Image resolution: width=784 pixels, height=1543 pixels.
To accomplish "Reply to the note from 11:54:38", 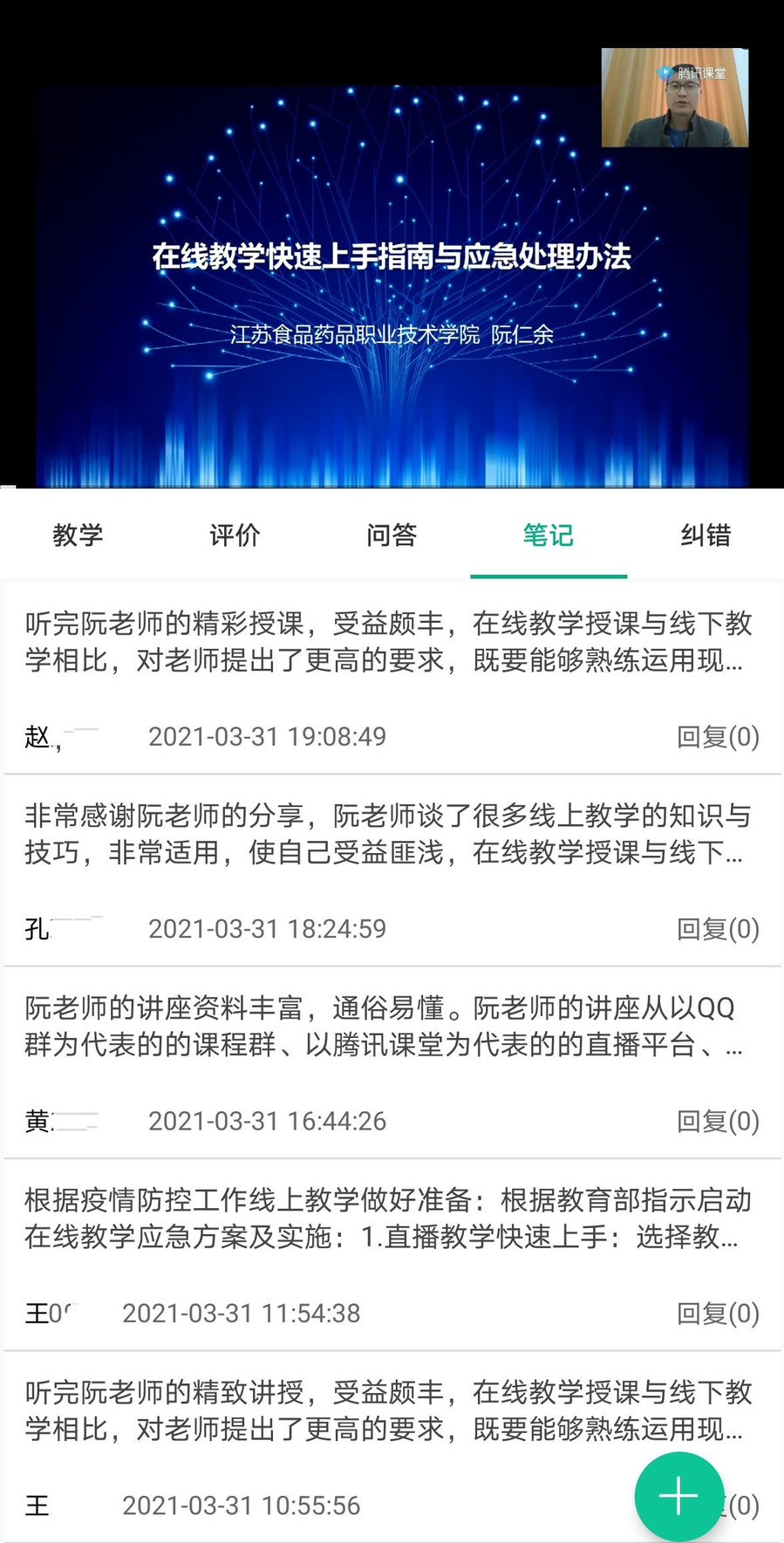I will click(x=718, y=1313).
